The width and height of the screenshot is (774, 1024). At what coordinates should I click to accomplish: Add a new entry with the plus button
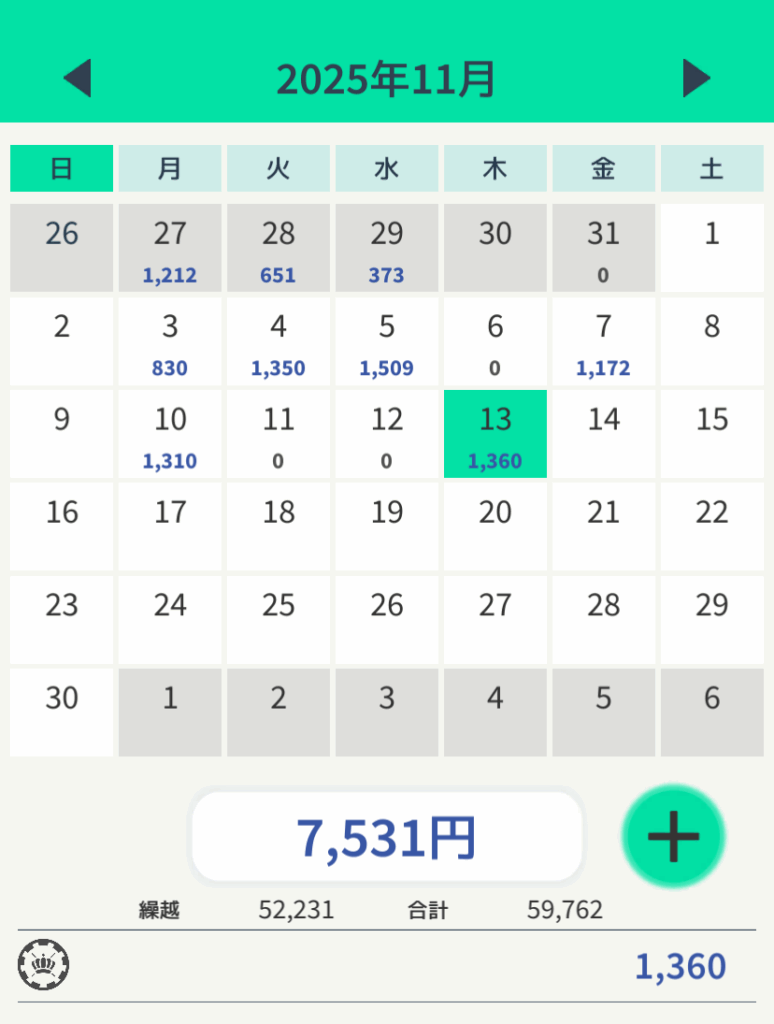673,836
